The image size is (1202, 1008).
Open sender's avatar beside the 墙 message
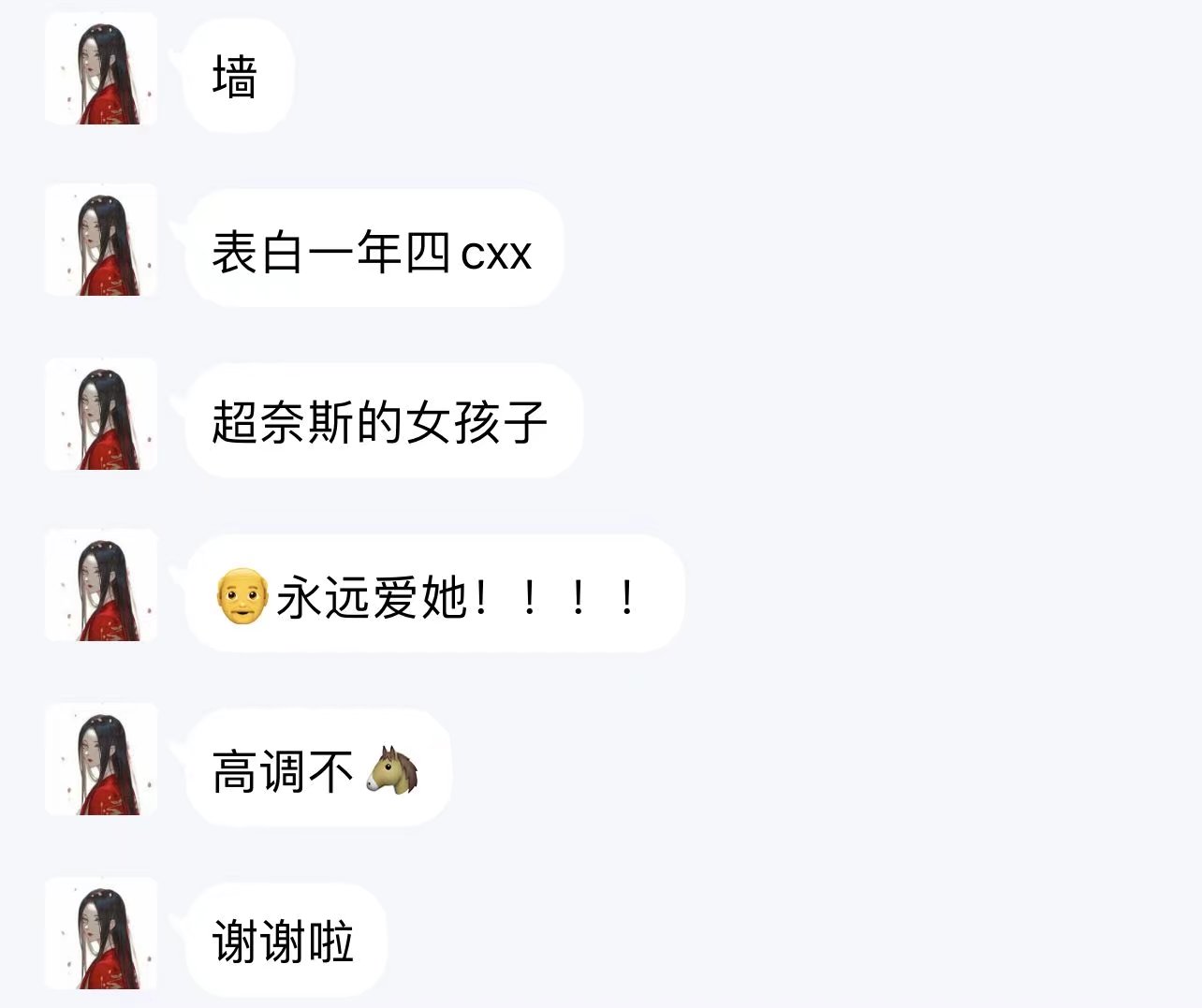tap(101, 70)
